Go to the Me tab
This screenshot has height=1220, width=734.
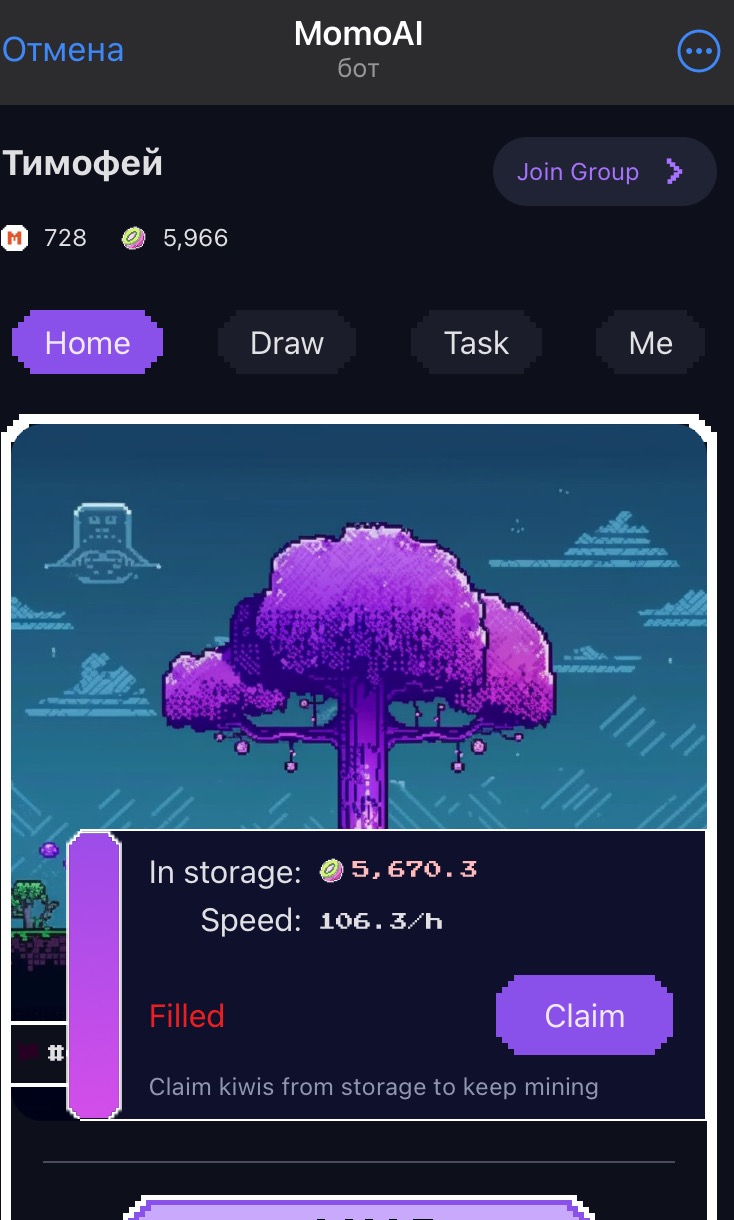[650, 343]
